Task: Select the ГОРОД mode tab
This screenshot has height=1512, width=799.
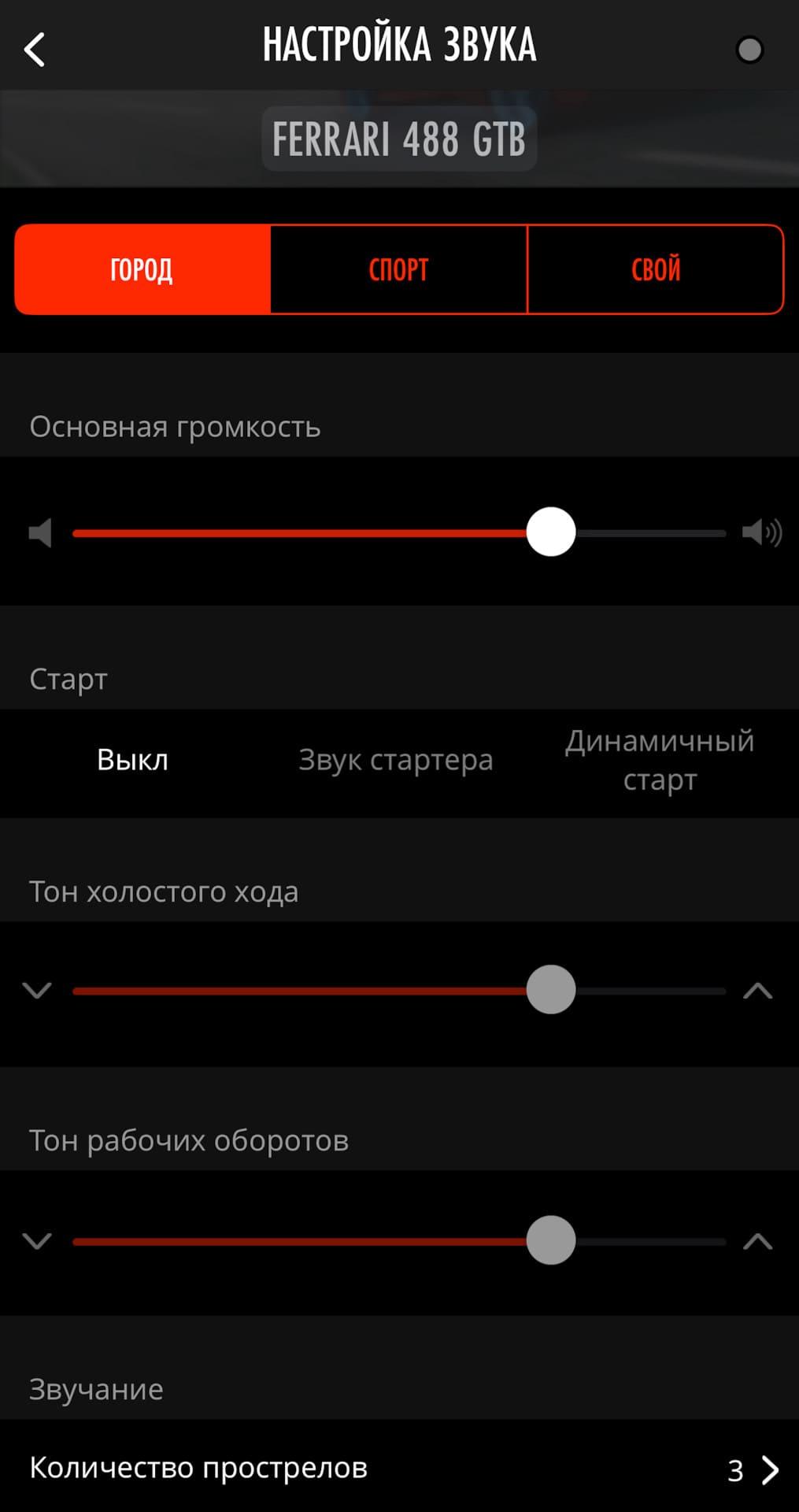Action: pos(142,269)
